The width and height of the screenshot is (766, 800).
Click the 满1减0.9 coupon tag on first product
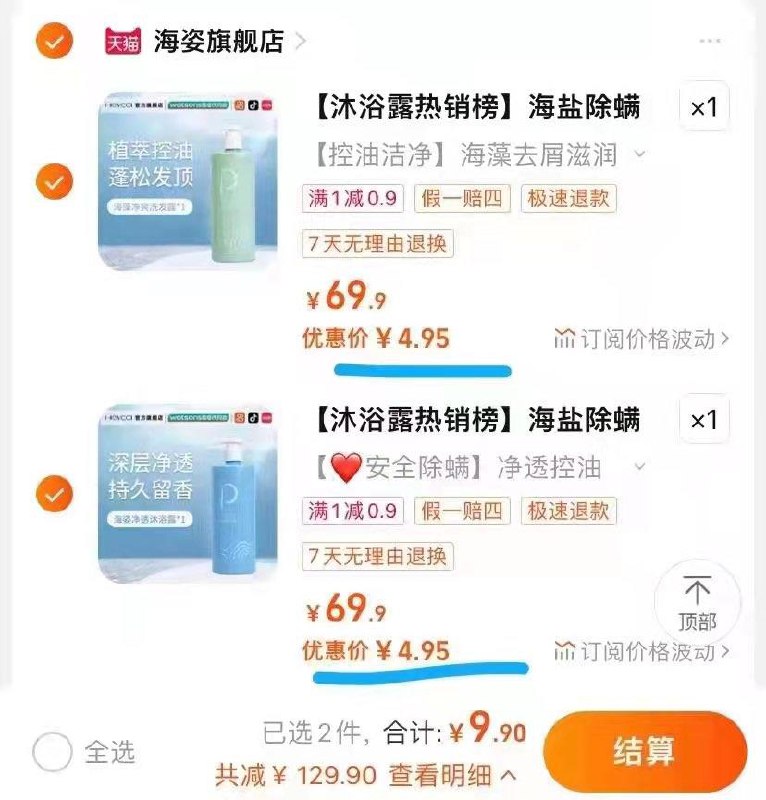tap(350, 200)
